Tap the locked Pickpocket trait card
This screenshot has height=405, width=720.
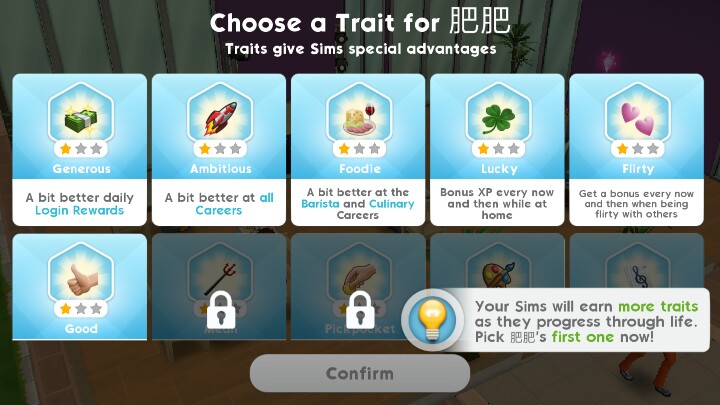pos(357,287)
